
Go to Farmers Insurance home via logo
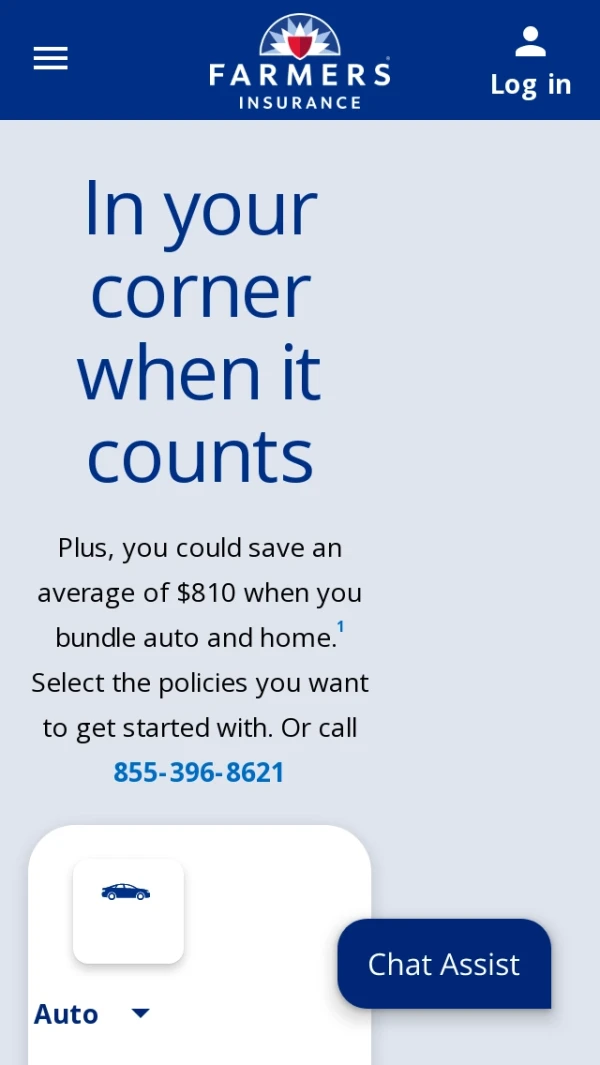tap(299, 61)
